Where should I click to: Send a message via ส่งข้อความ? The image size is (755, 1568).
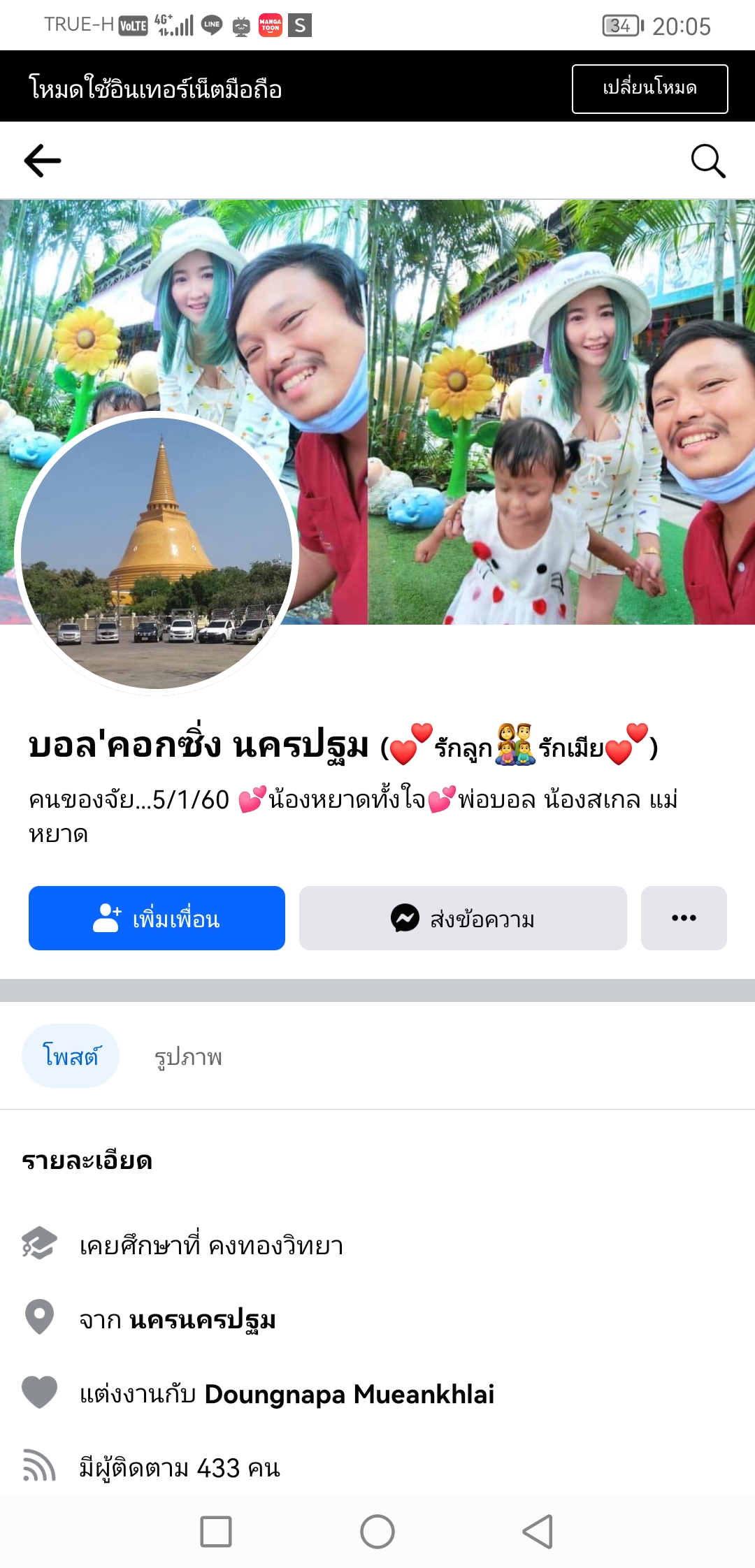463,918
